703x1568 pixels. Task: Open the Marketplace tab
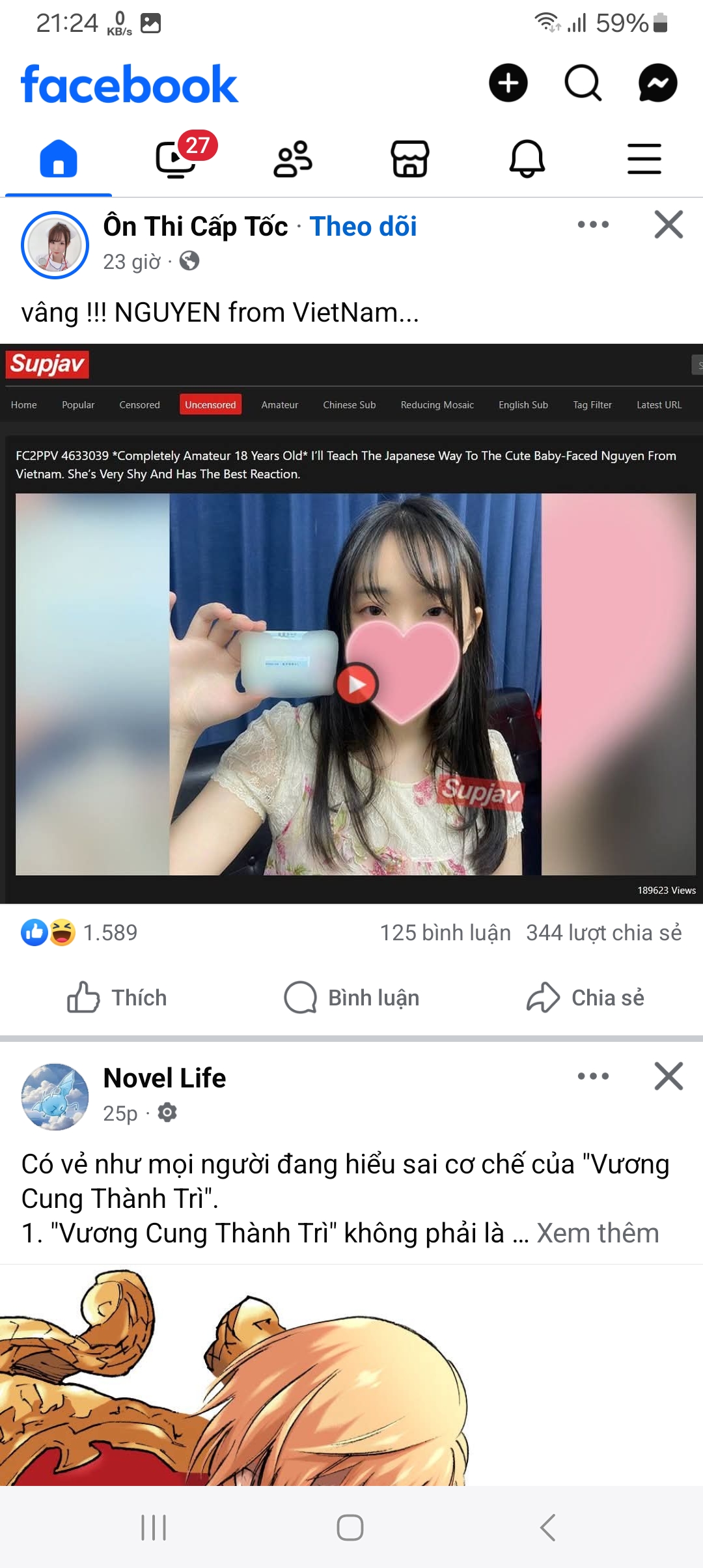pos(410,159)
